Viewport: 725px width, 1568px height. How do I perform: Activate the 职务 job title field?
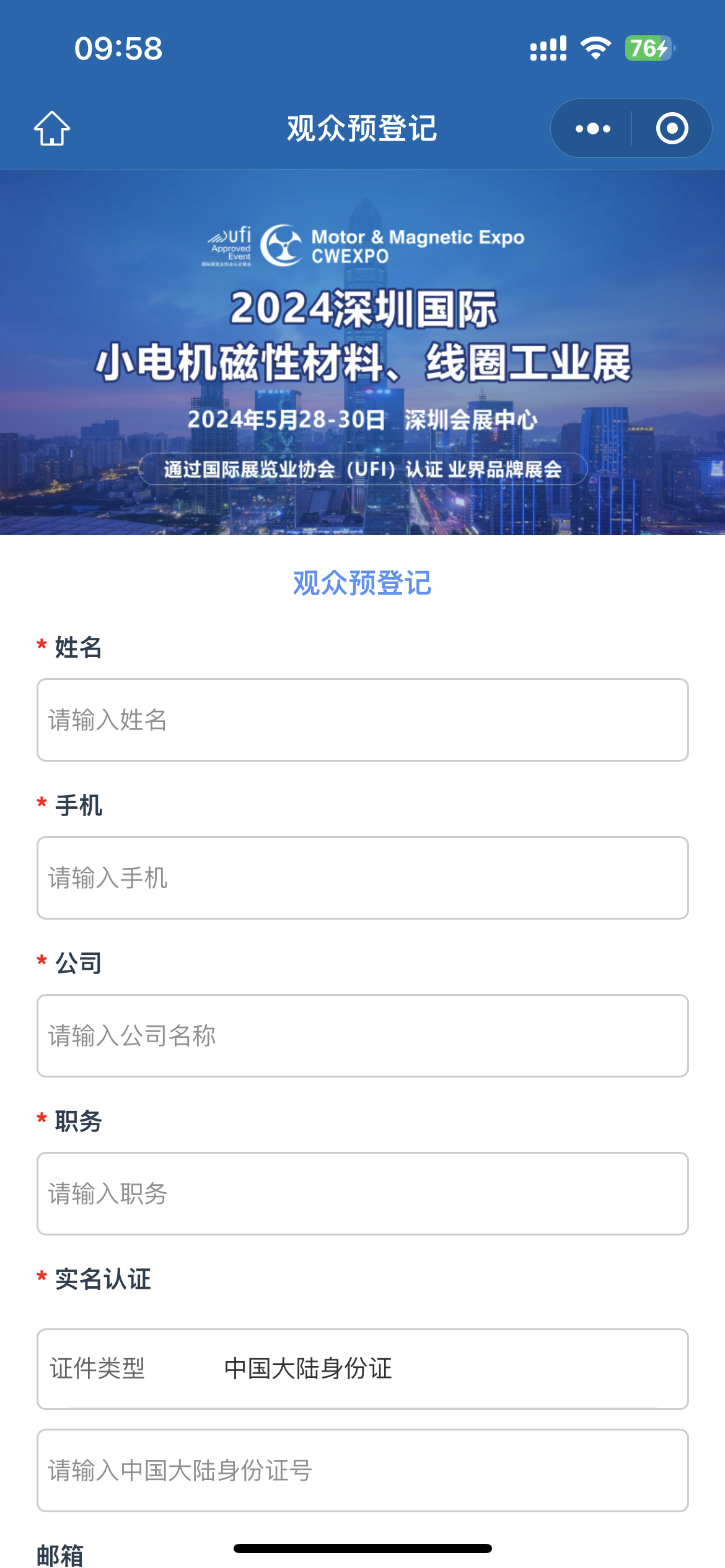pos(362,1193)
